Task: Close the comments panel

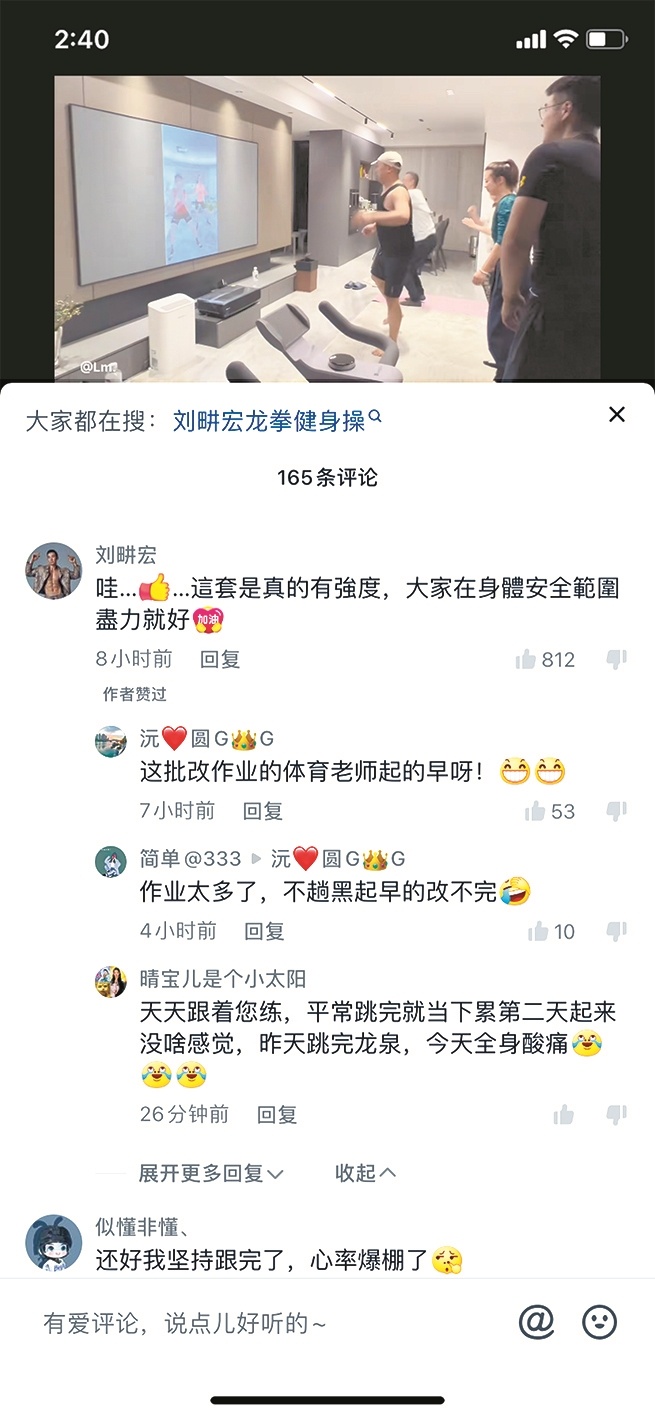Action: tap(617, 414)
